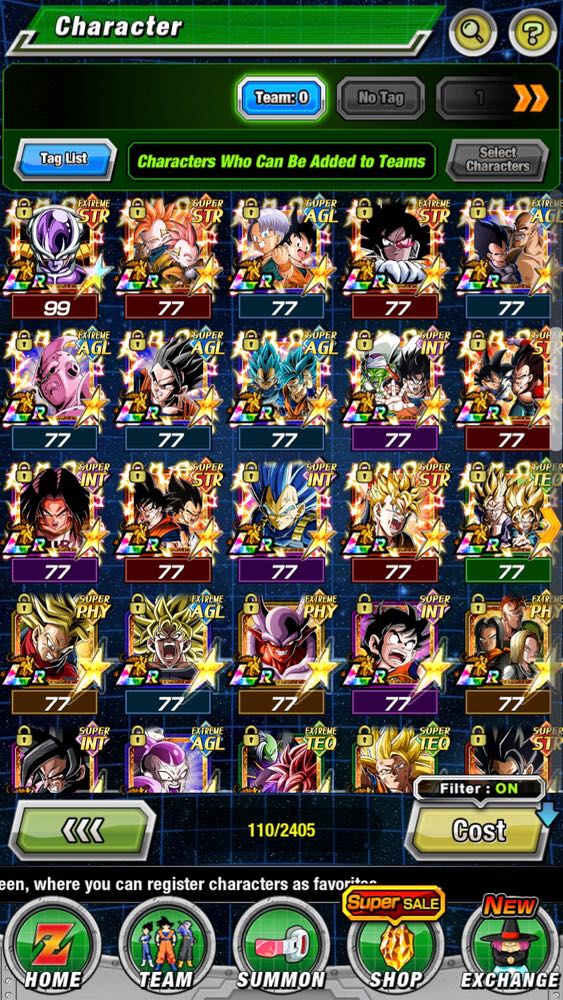Tap the orange double-arrow next page button
Screen dimensions: 563x1000
tap(530, 98)
